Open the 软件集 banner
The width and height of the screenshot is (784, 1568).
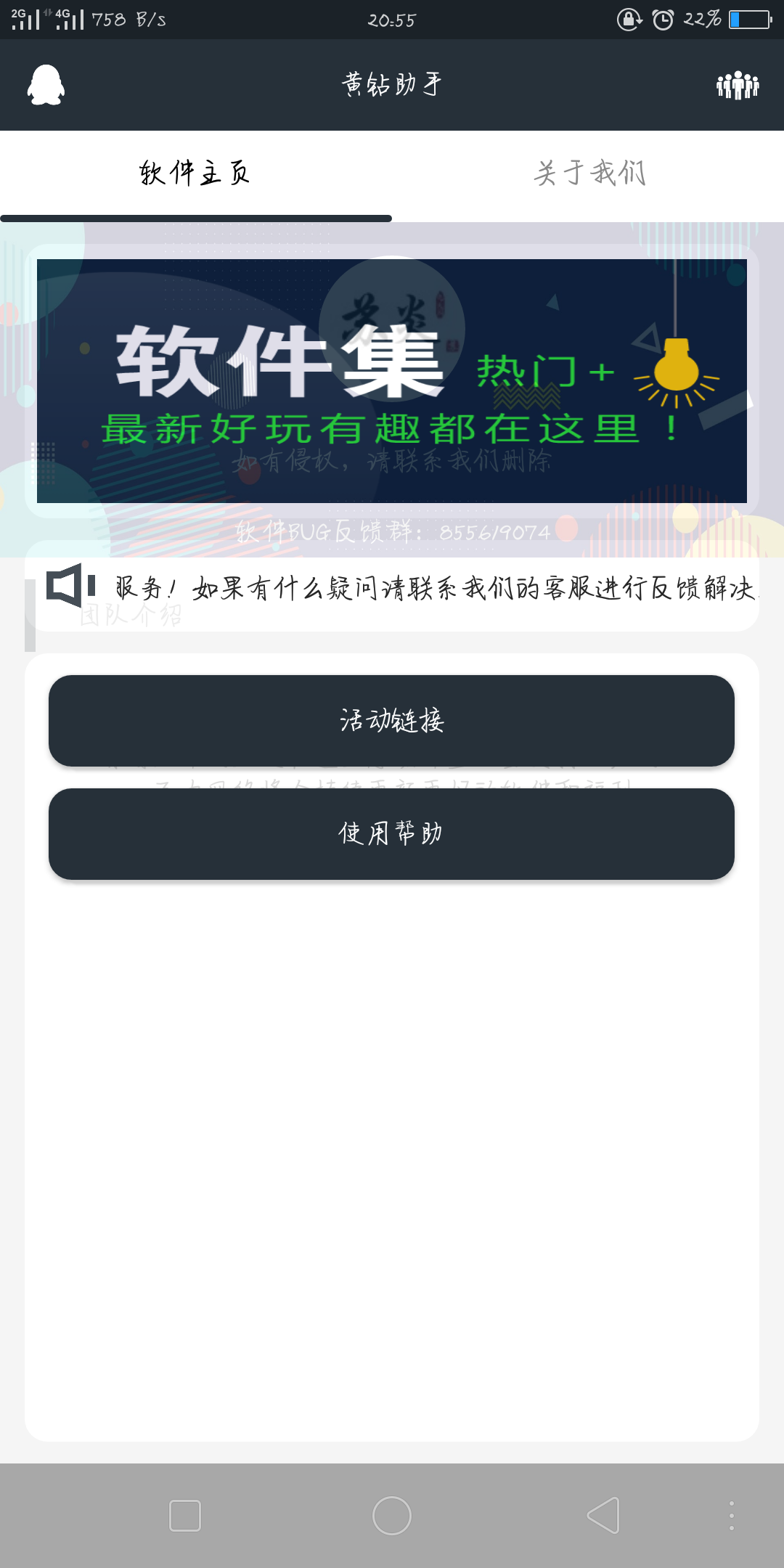pyautogui.click(x=392, y=381)
